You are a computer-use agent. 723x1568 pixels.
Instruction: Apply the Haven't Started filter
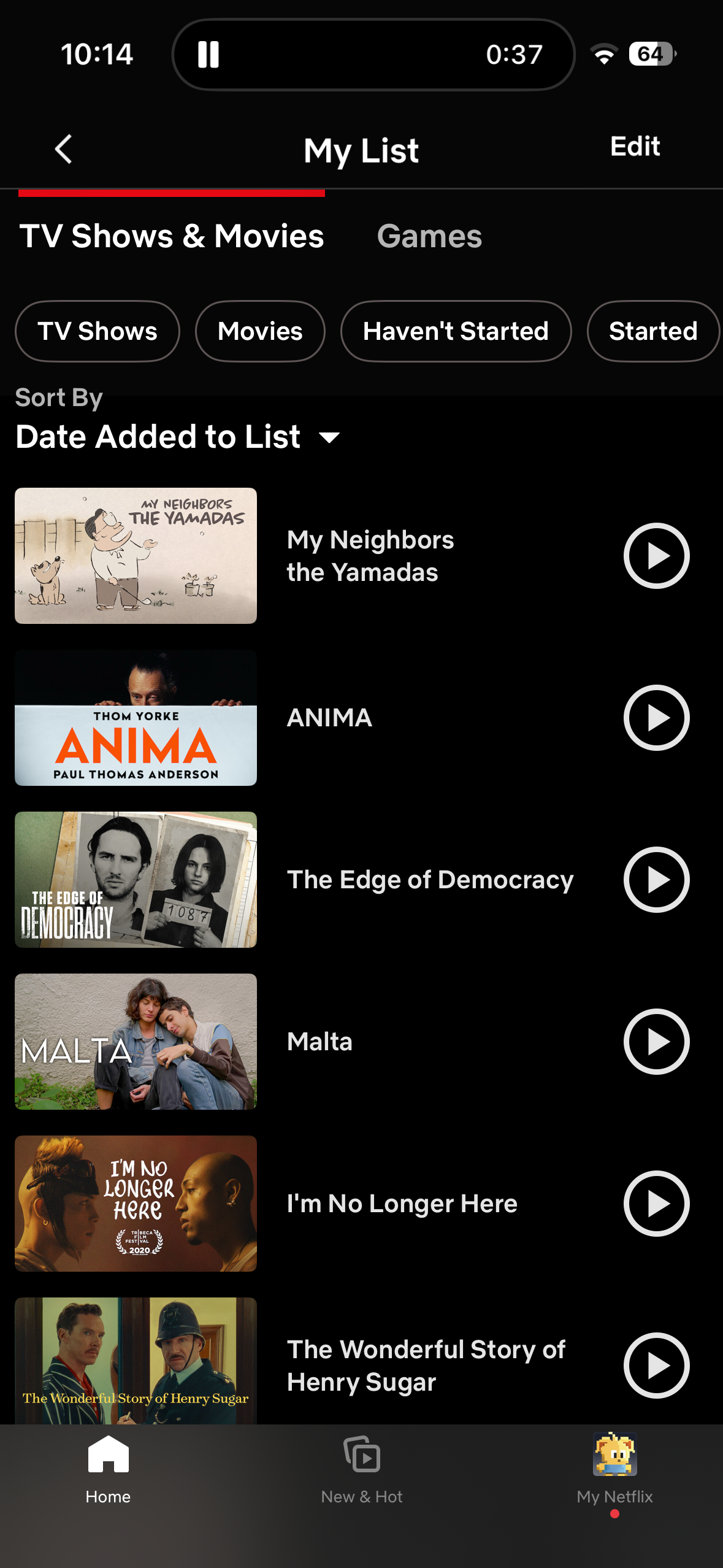point(456,331)
